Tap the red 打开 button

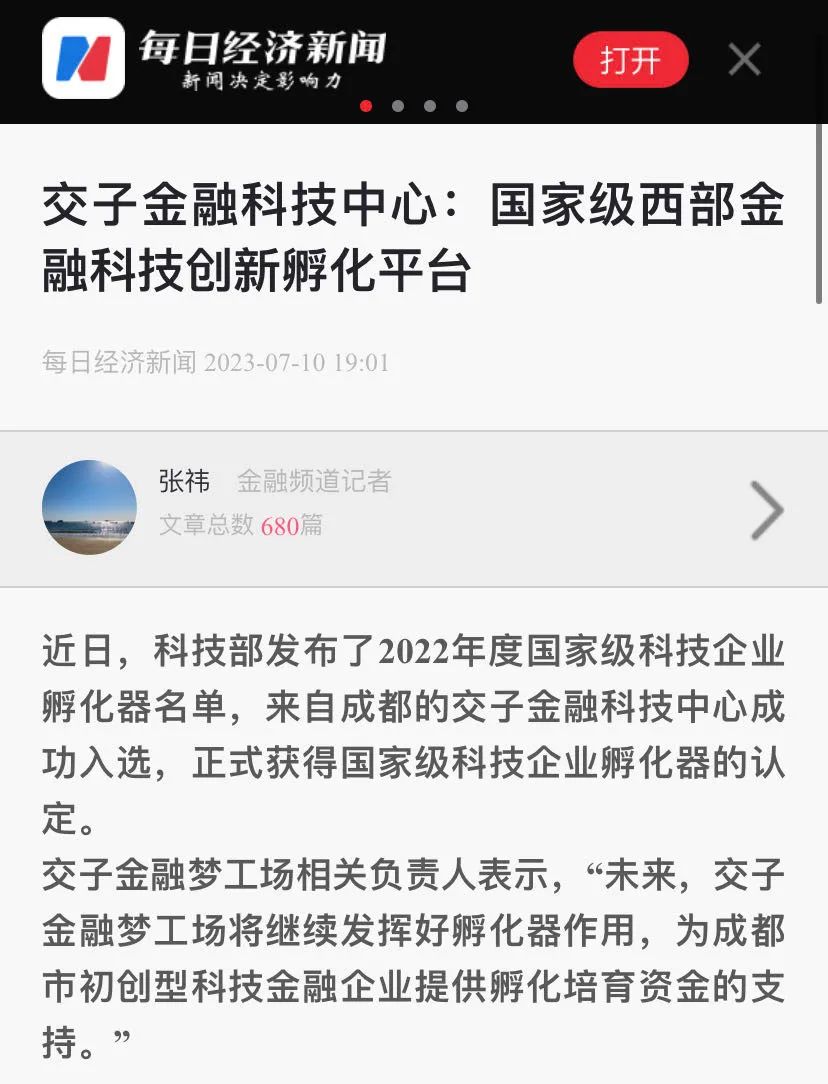630,60
